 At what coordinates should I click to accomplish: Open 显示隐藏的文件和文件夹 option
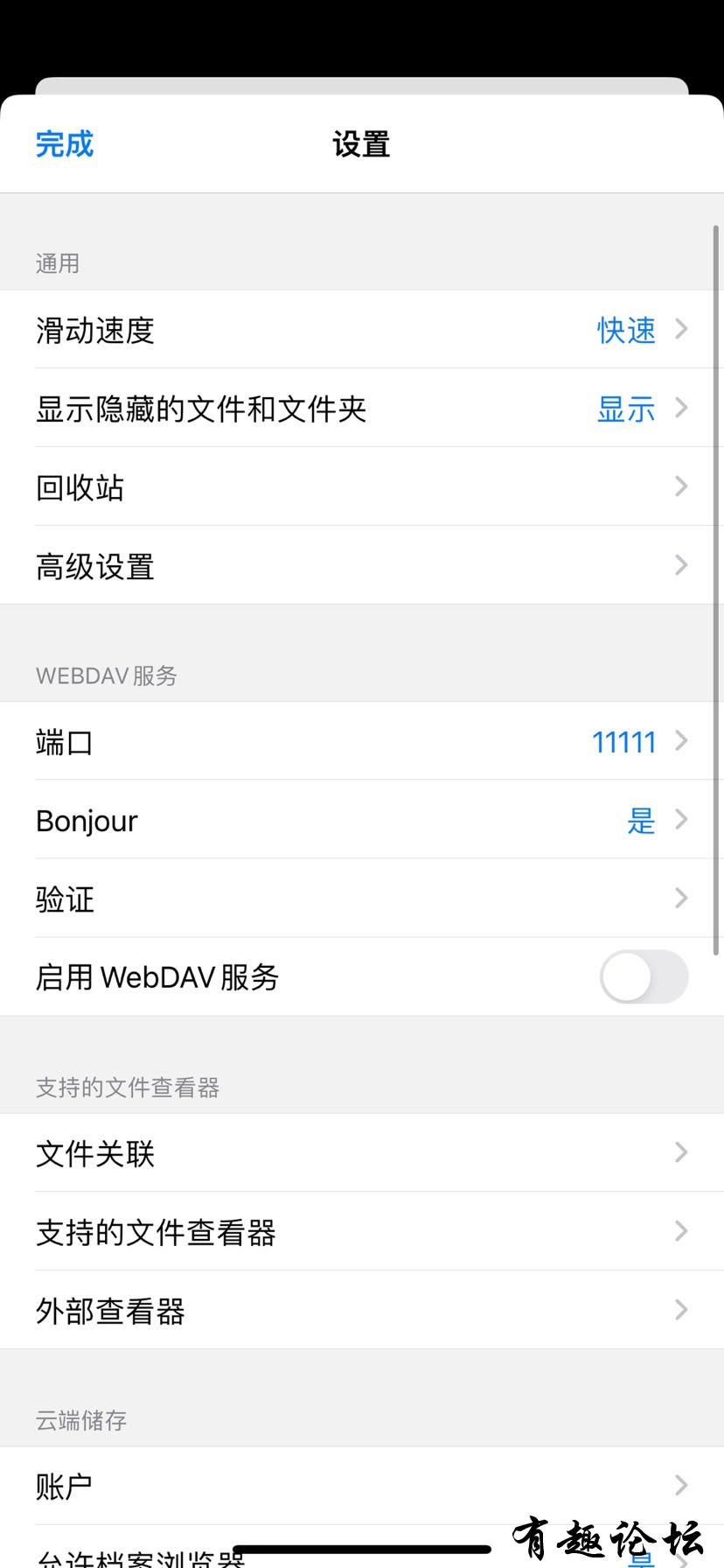click(x=361, y=409)
